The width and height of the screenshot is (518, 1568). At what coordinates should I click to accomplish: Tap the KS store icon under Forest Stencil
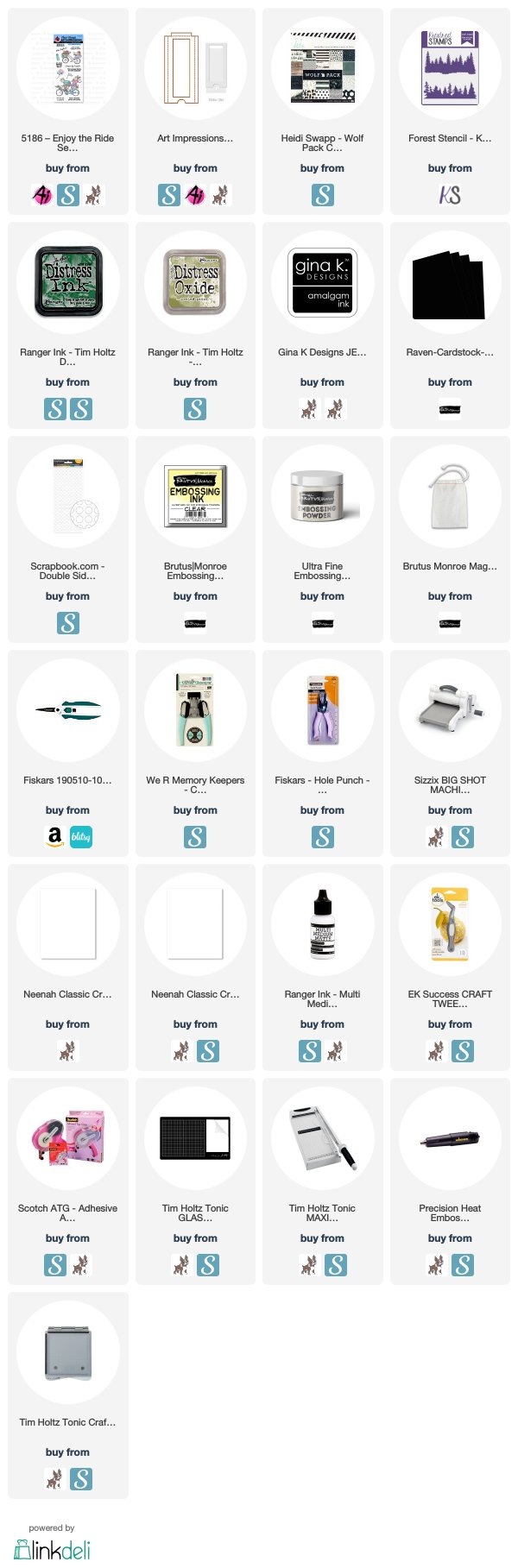click(x=450, y=195)
